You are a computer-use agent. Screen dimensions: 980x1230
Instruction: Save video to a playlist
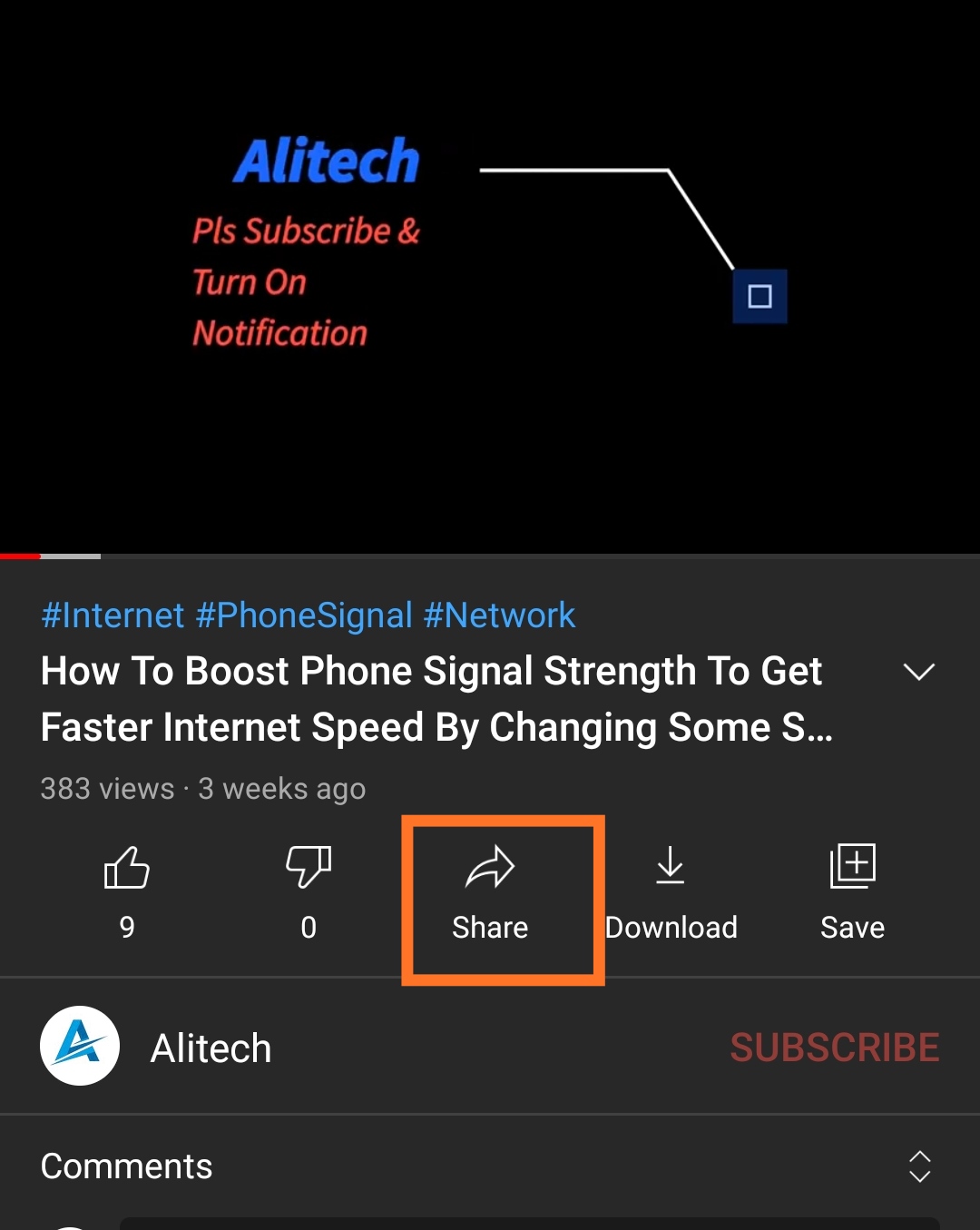pyautogui.click(x=852, y=890)
